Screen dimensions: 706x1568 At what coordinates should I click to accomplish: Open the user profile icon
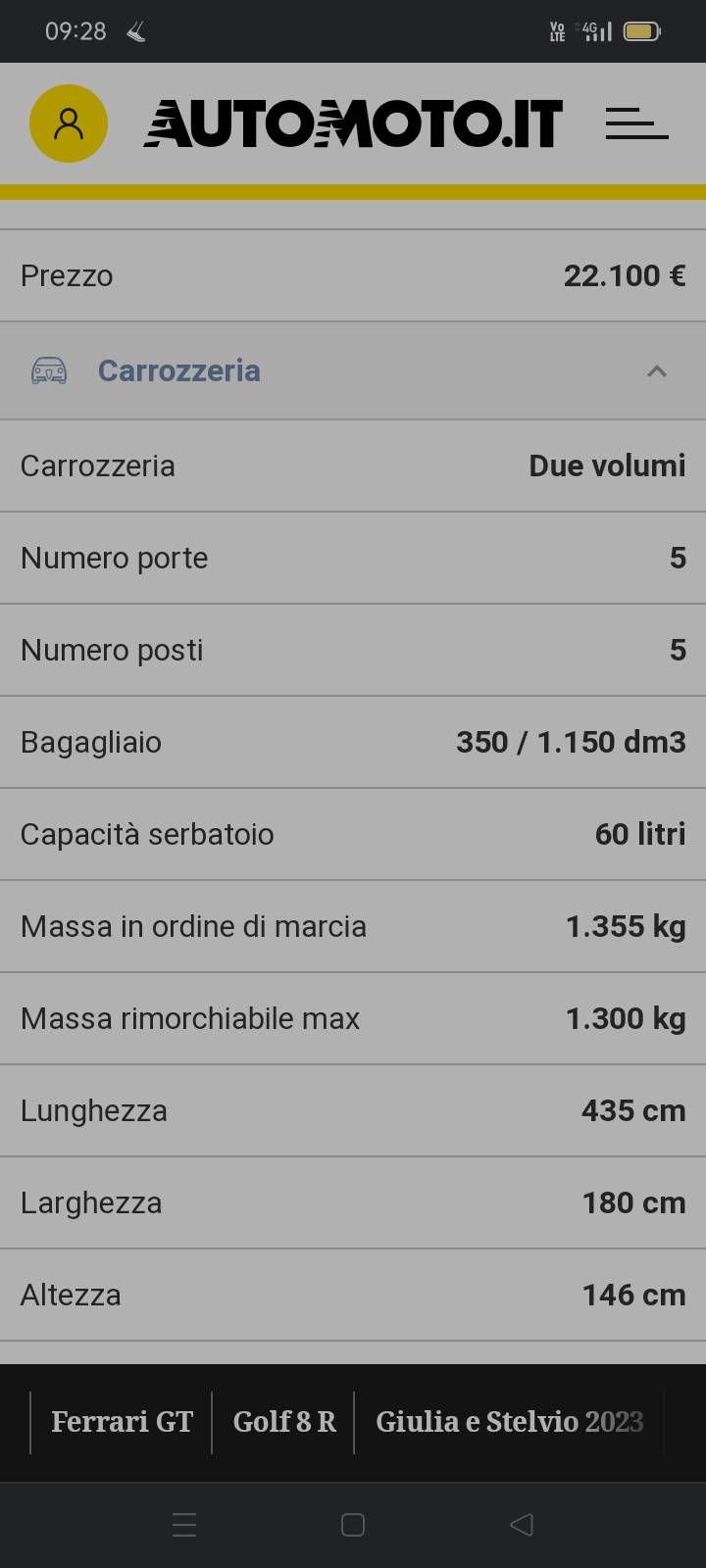point(69,123)
